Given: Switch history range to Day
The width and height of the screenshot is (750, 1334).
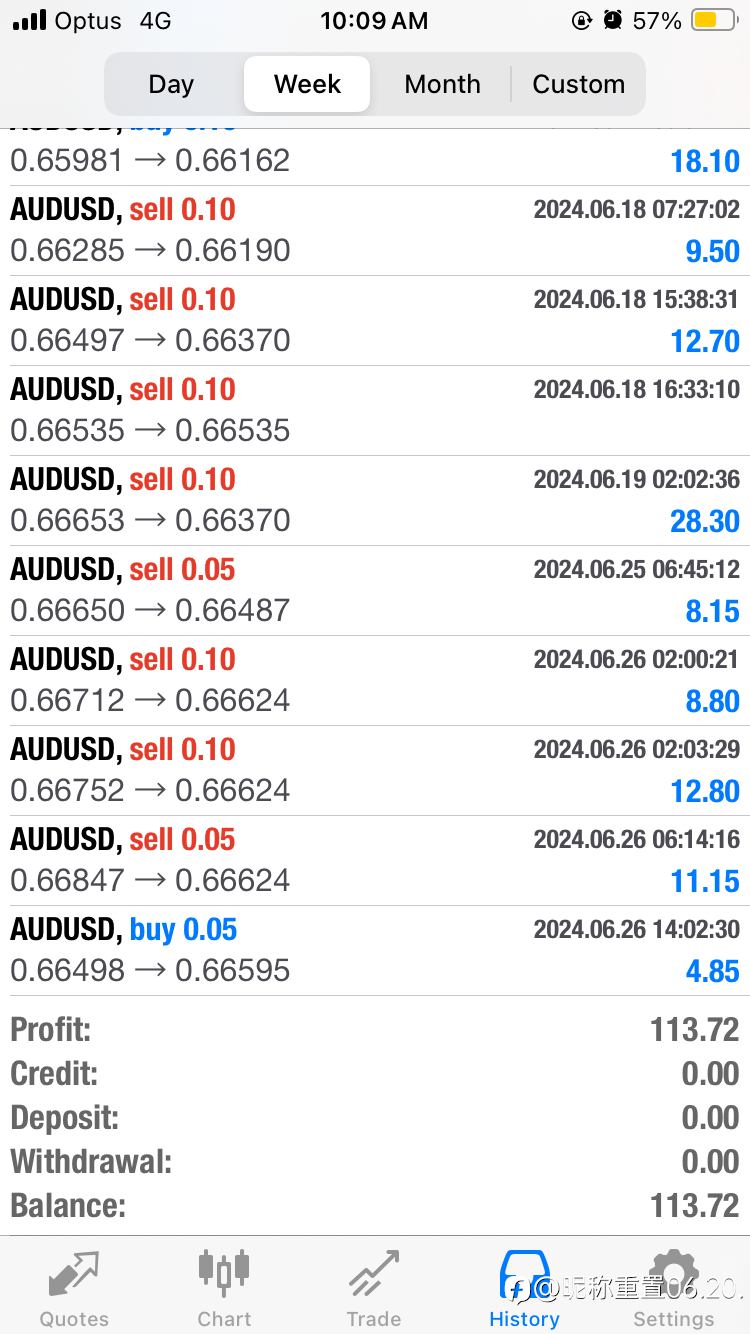Looking at the screenshot, I should [x=171, y=84].
